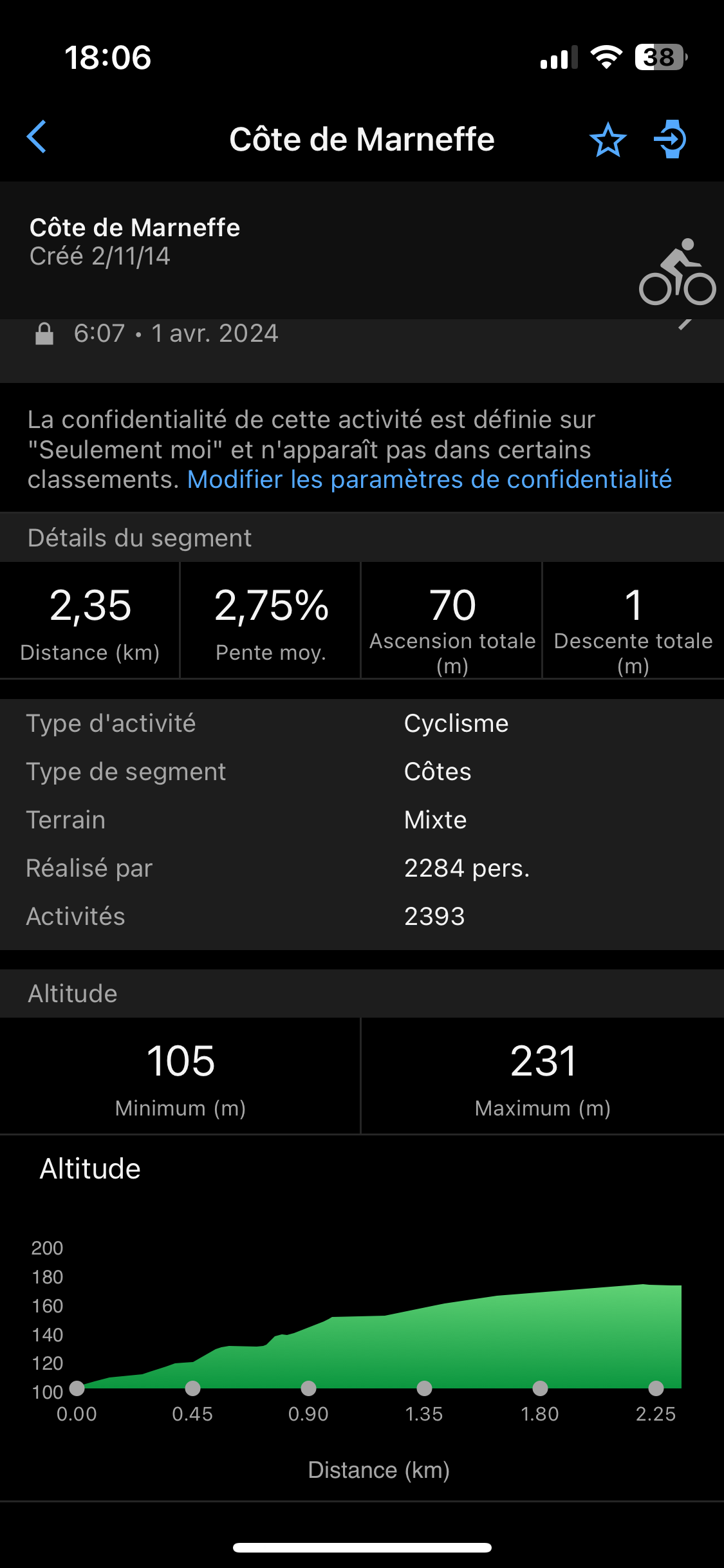Open the 6:07 effort from 1 avr. 2024
724x1568 pixels.
362,335
